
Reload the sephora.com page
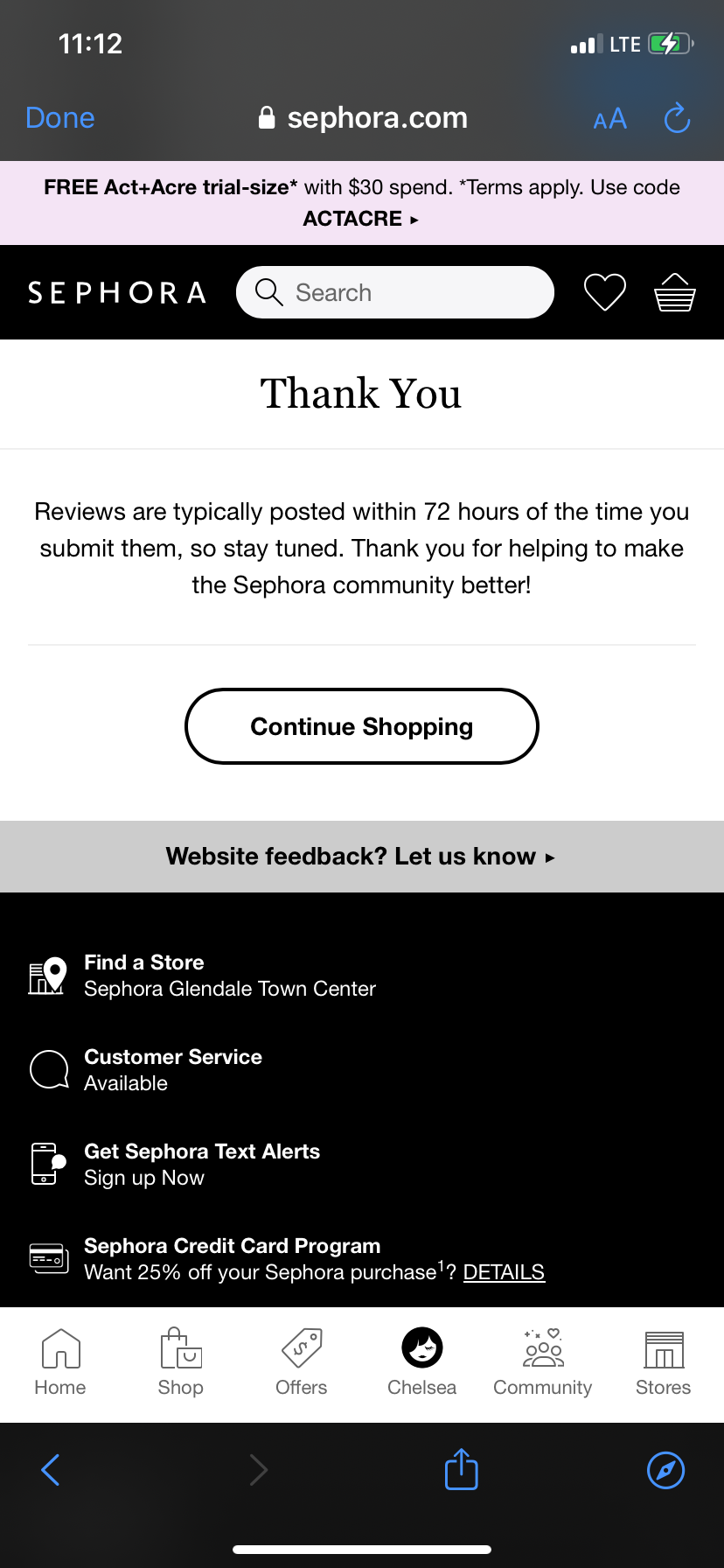click(677, 118)
